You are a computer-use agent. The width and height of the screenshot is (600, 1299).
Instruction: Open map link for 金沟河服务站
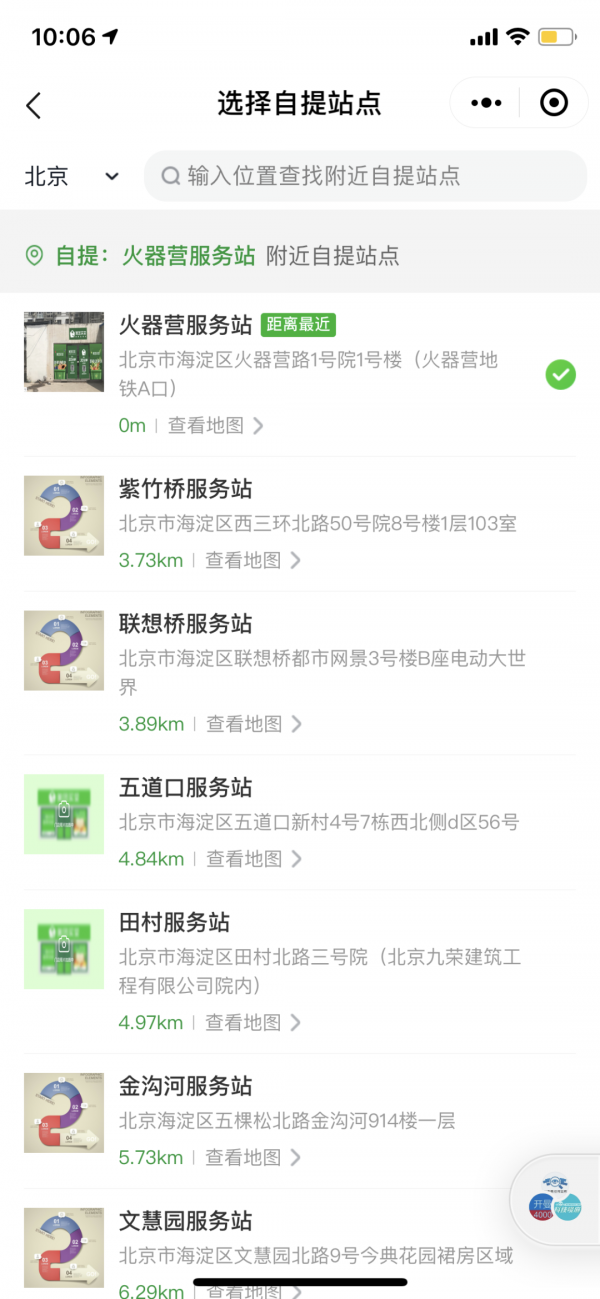[x=252, y=1158]
